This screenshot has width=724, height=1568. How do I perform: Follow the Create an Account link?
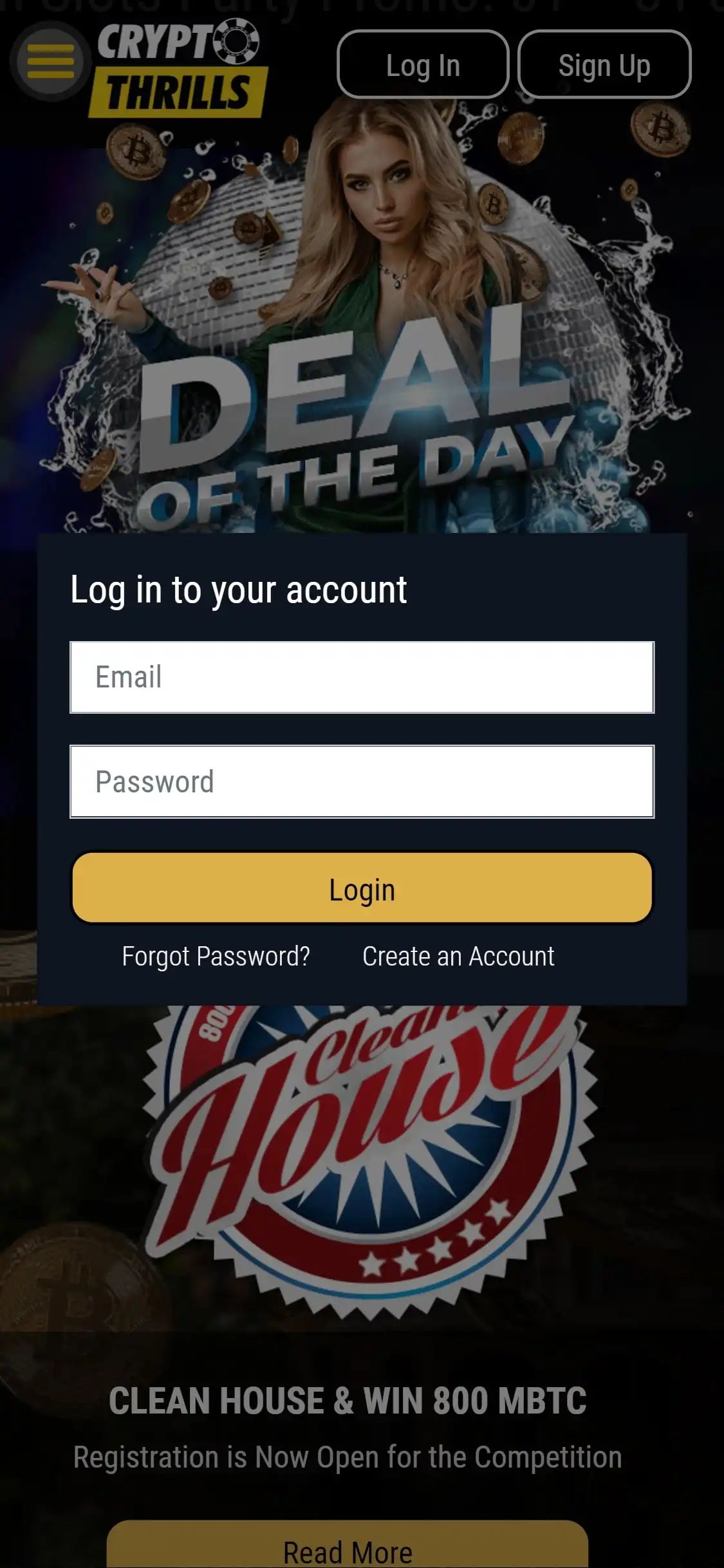point(458,957)
